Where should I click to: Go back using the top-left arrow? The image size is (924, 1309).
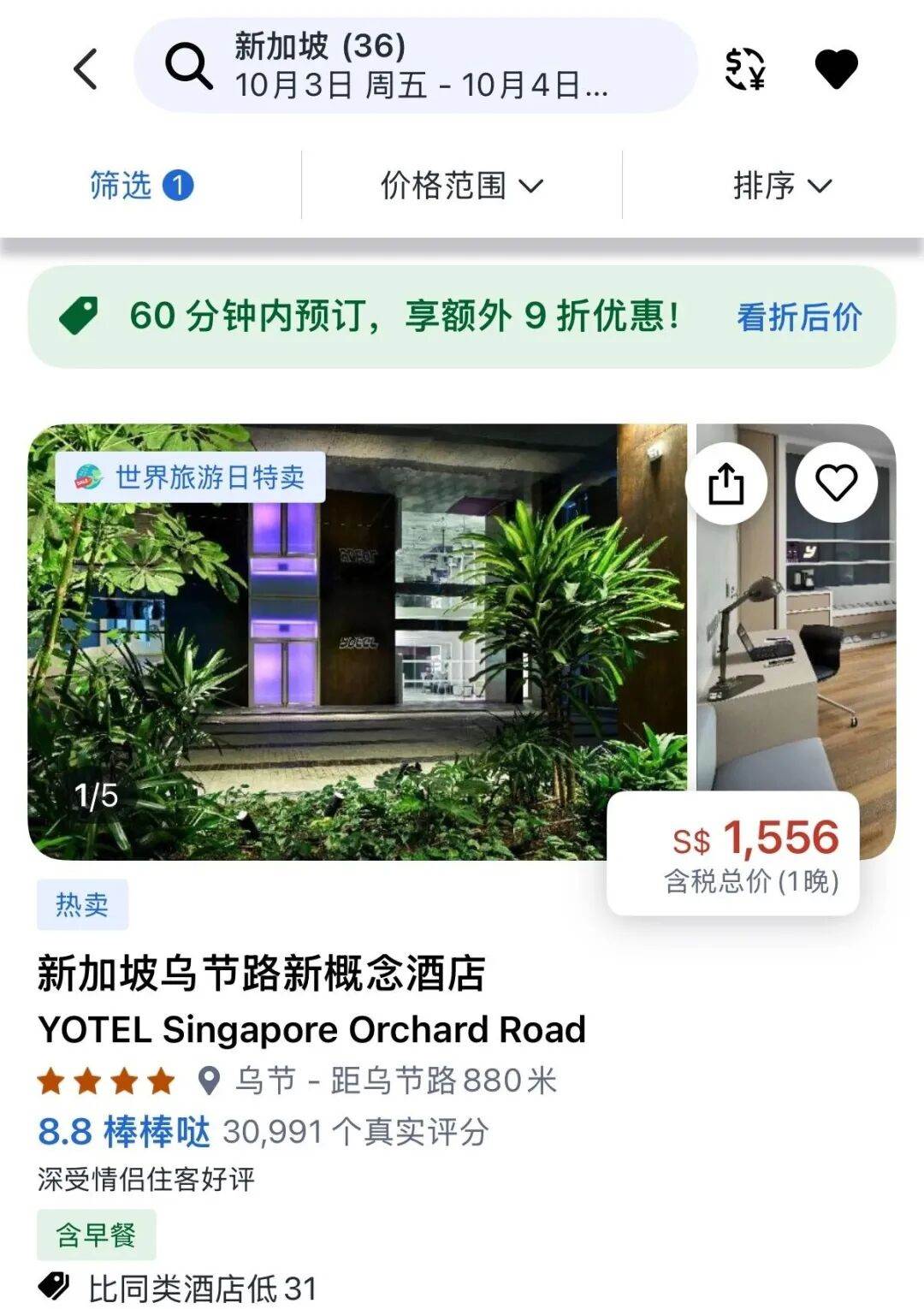click(86, 69)
